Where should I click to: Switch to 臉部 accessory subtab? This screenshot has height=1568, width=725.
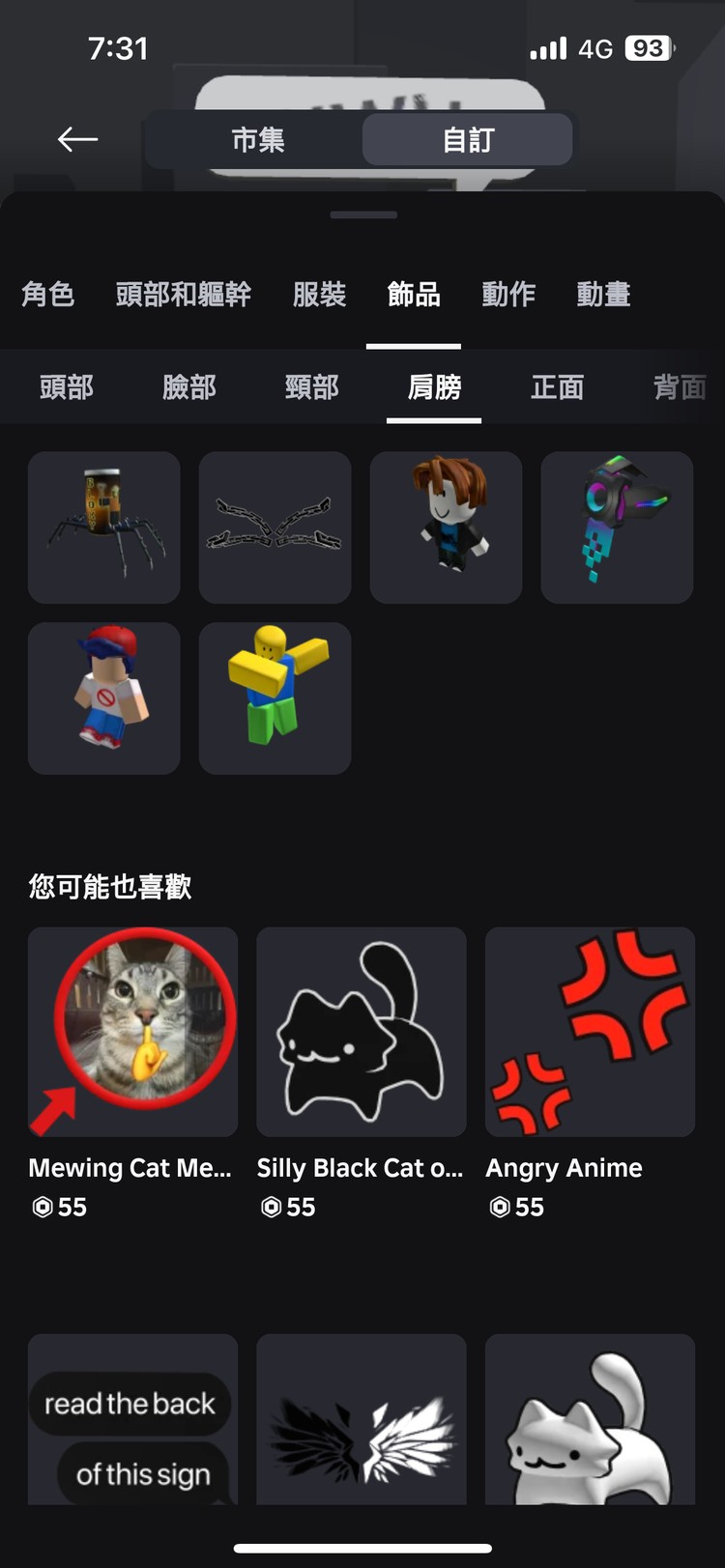point(189,388)
